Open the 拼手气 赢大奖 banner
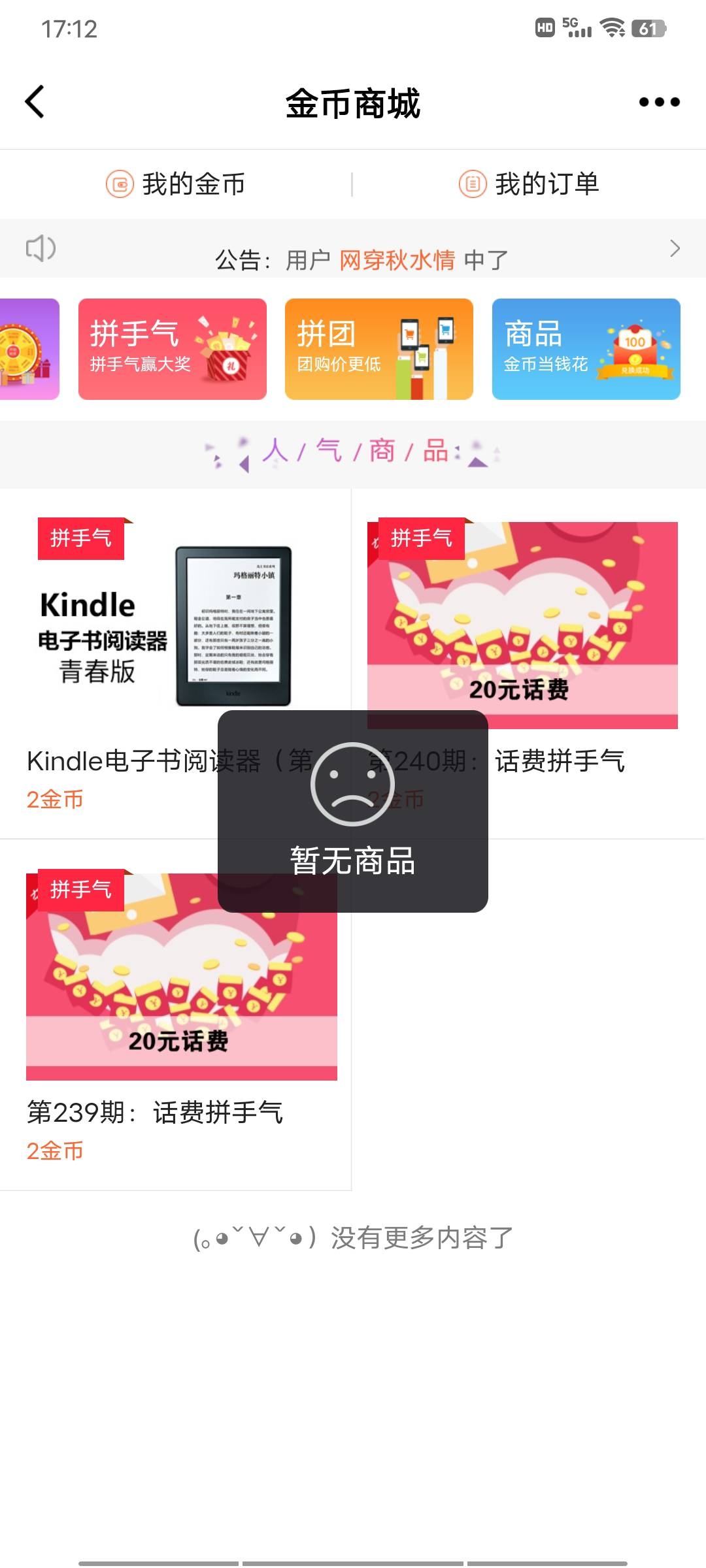Screen dimensions: 706x1568 click(173, 349)
